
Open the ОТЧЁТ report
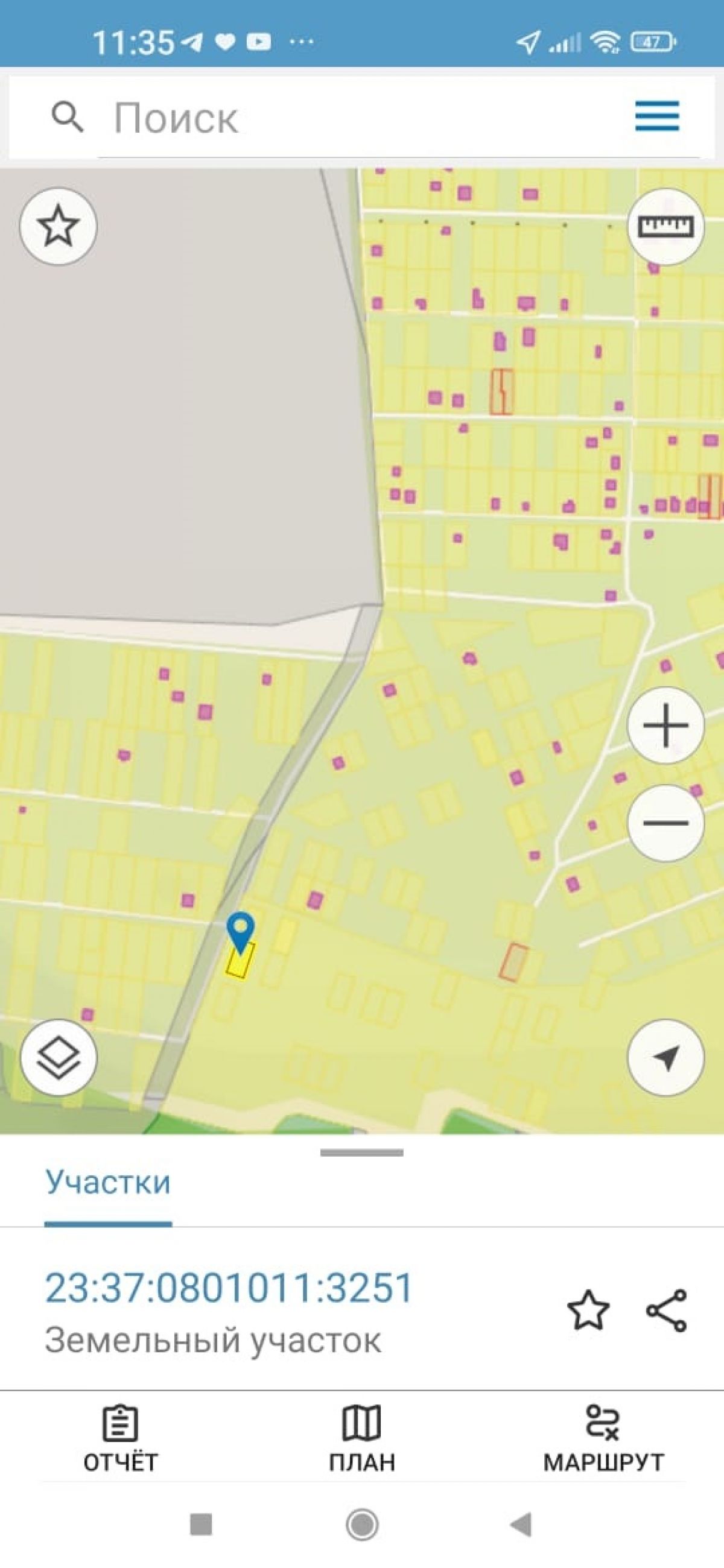(121, 1439)
